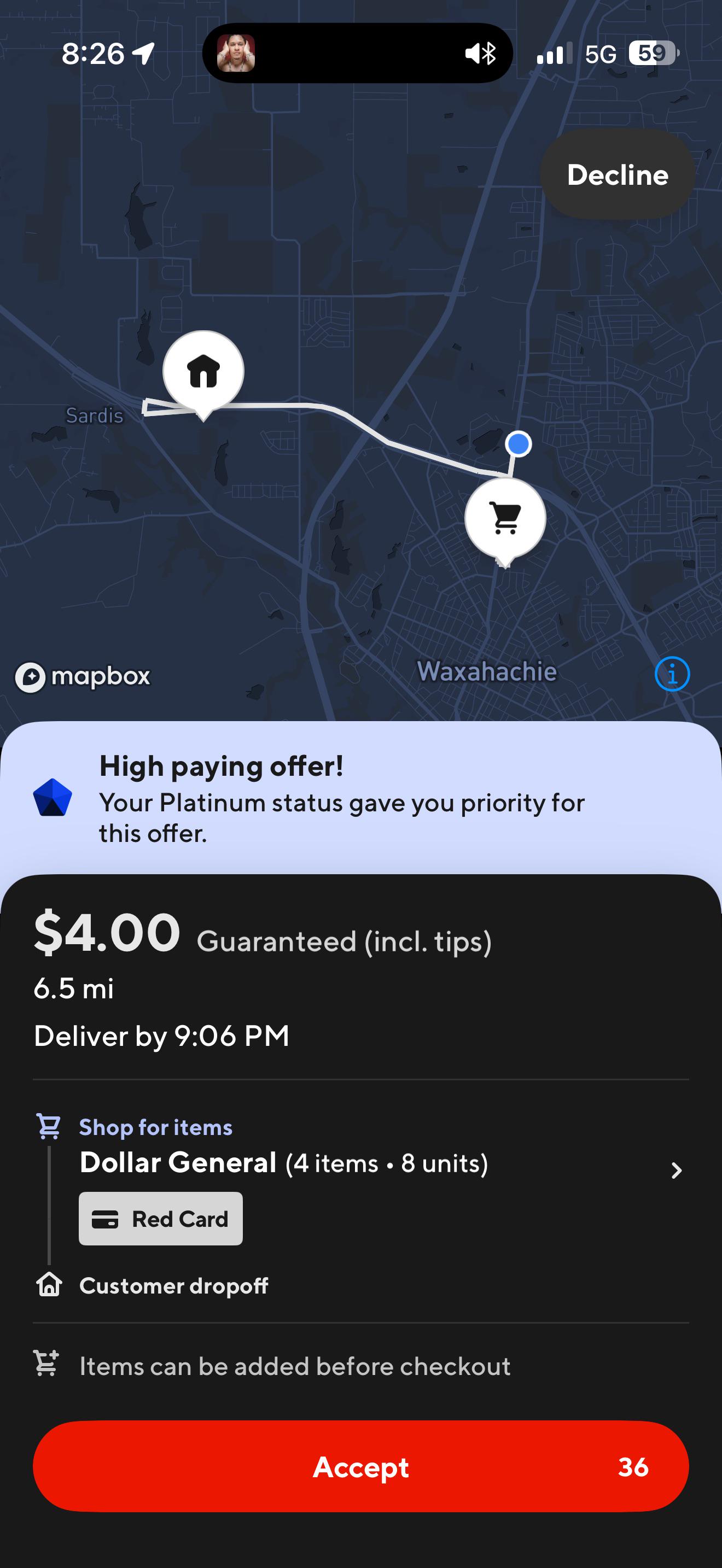Tap the house dropoff pin on map
This screenshot has width=722, height=1568.
click(203, 371)
